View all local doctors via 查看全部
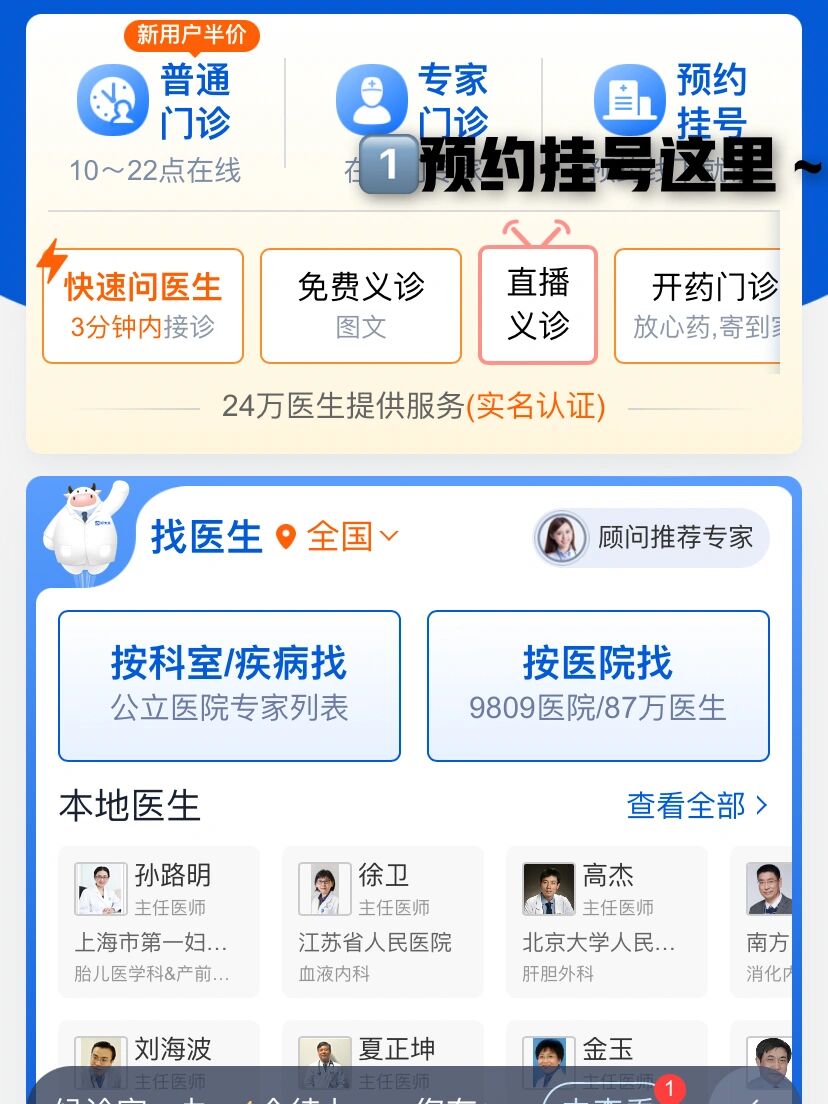Viewport: 828px width, 1104px height. point(697,805)
